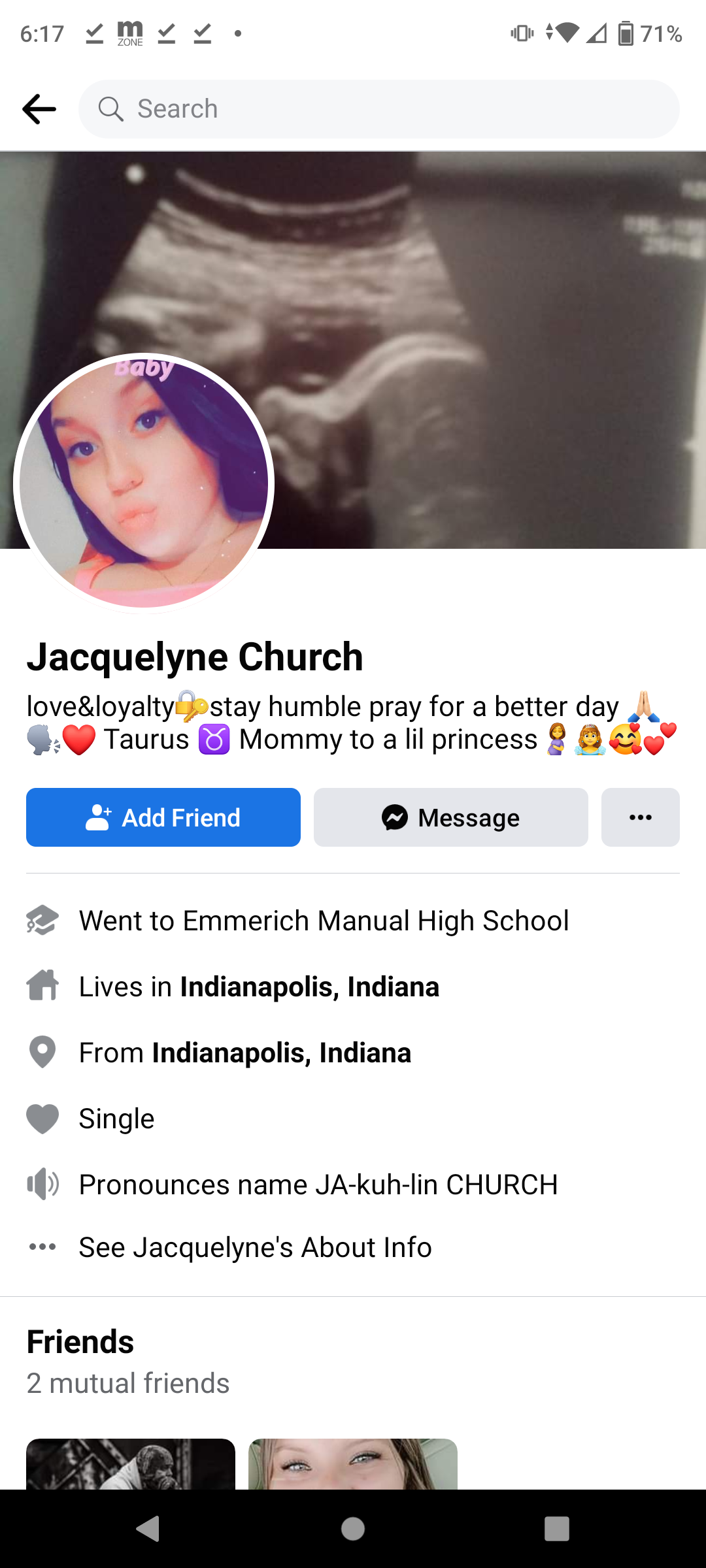The height and width of the screenshot is (1568, 706).
Task: Tap the system home button
Action: point(353,1529)
